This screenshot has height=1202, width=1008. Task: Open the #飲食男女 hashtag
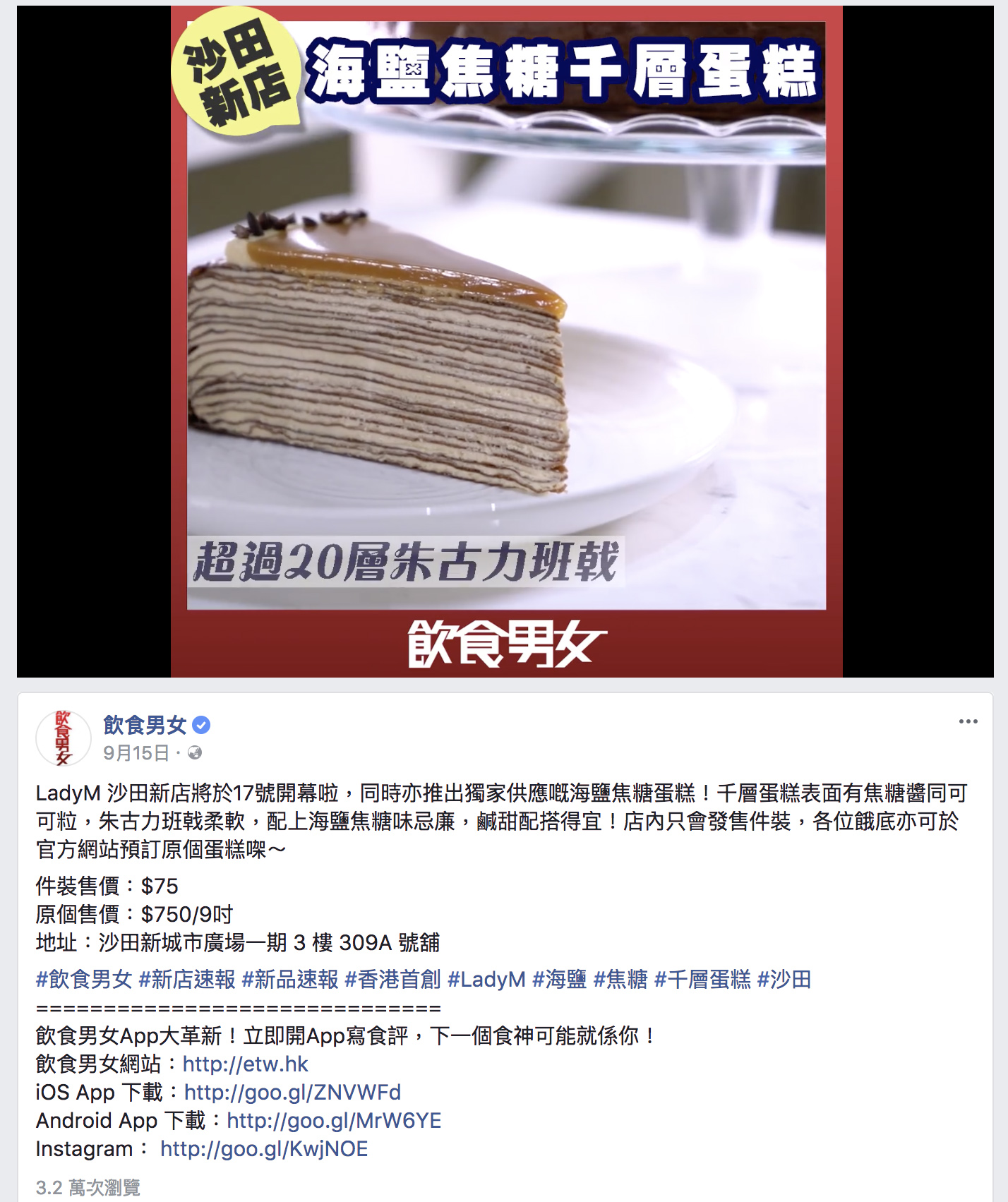[x=84, y=980]
